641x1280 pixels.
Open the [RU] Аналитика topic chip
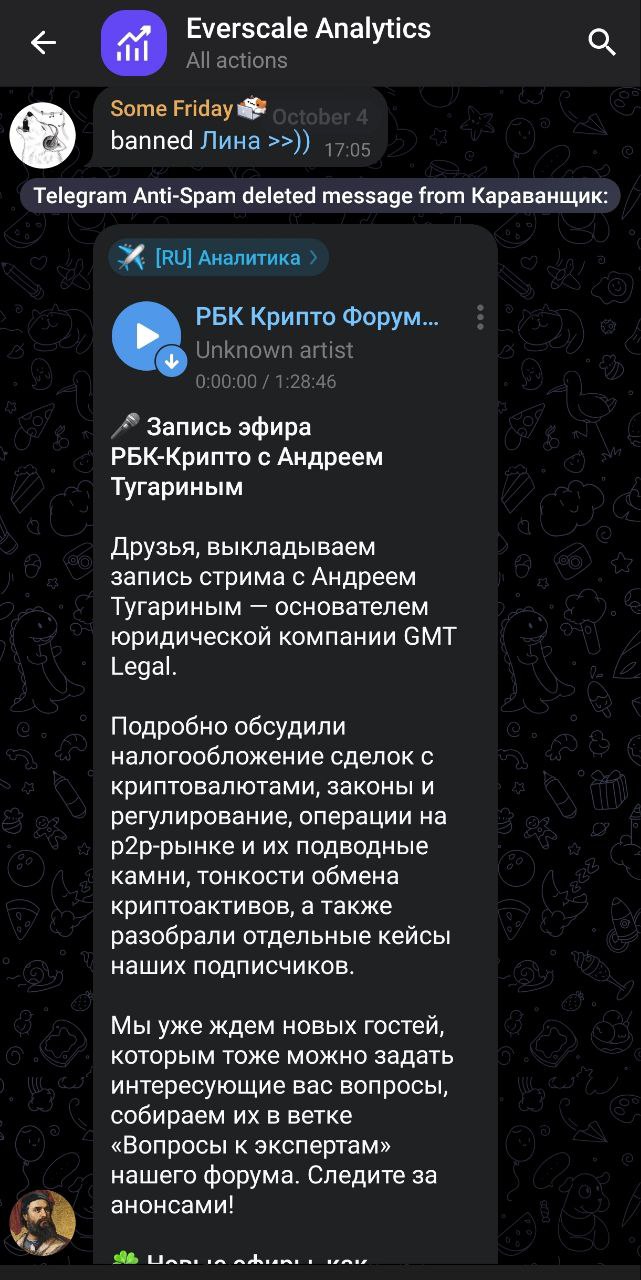(x=218, y=258)
